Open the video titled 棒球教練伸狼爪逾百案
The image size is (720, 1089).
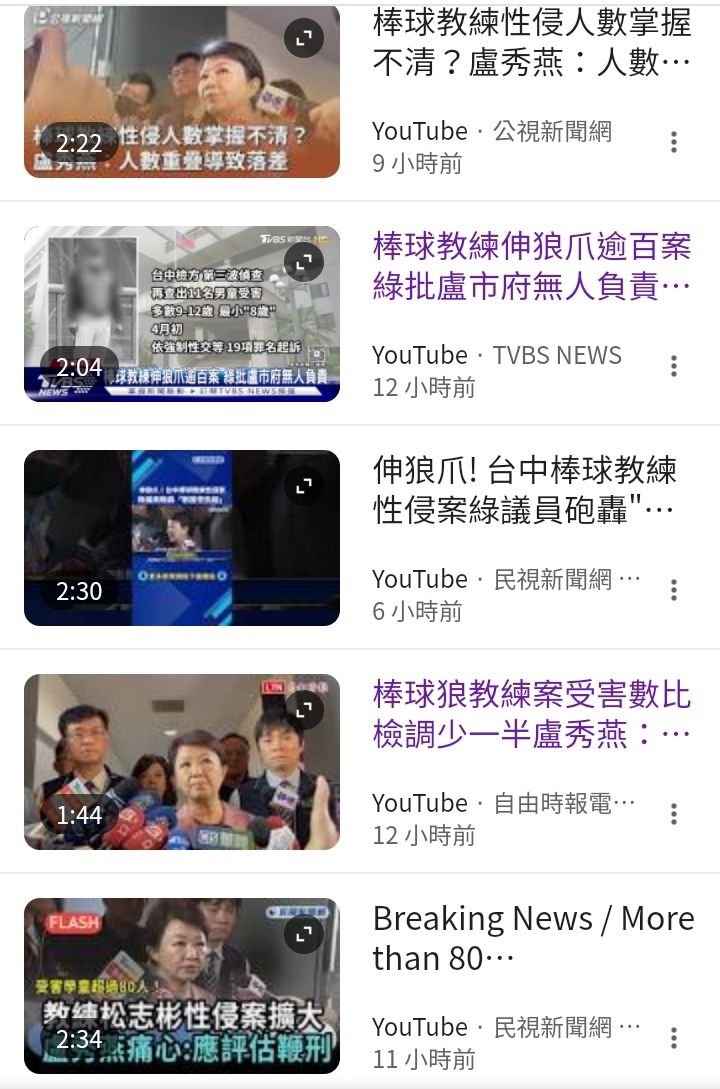(531, 266)
